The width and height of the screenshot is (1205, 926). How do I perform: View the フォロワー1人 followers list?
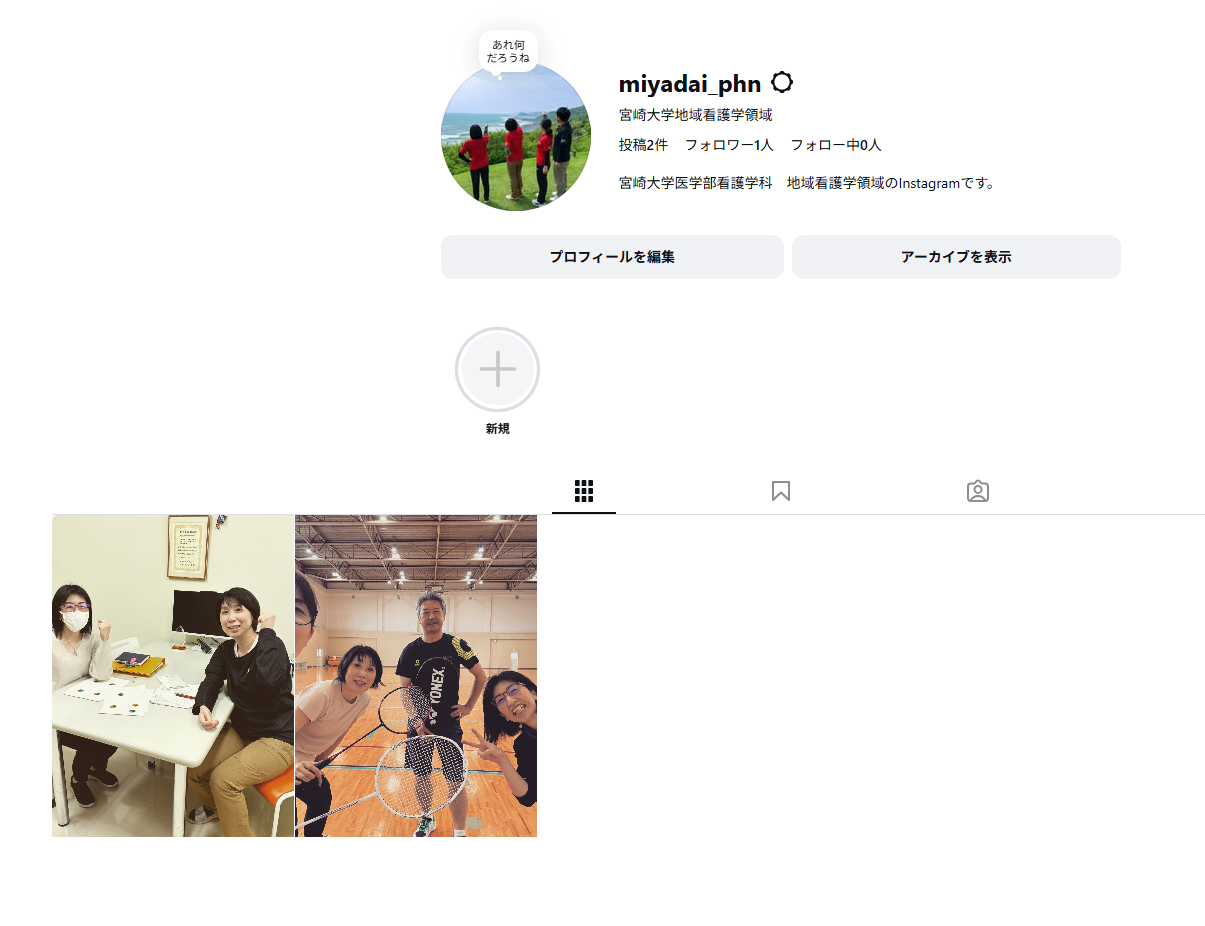(x=729, y=145)
